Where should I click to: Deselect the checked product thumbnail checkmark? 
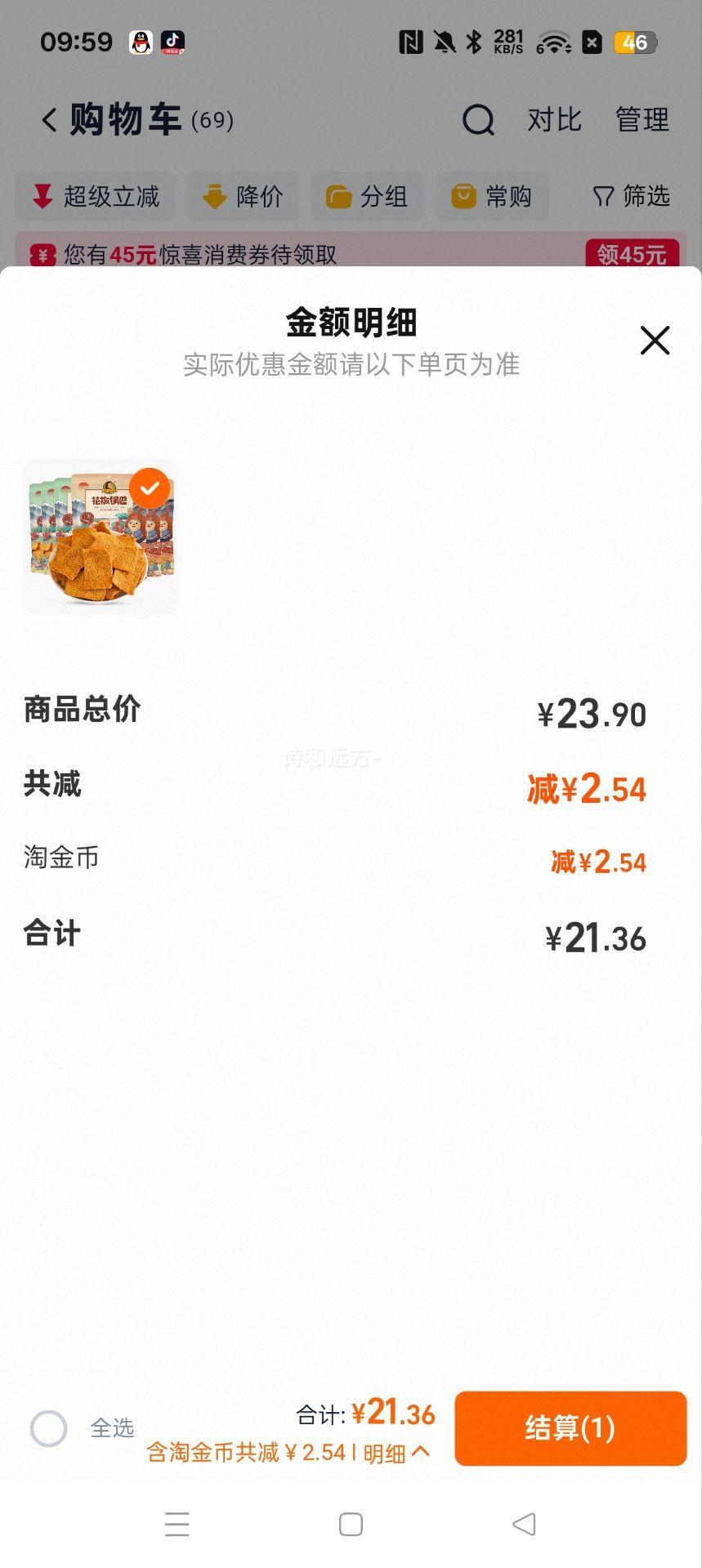(149, 488)
